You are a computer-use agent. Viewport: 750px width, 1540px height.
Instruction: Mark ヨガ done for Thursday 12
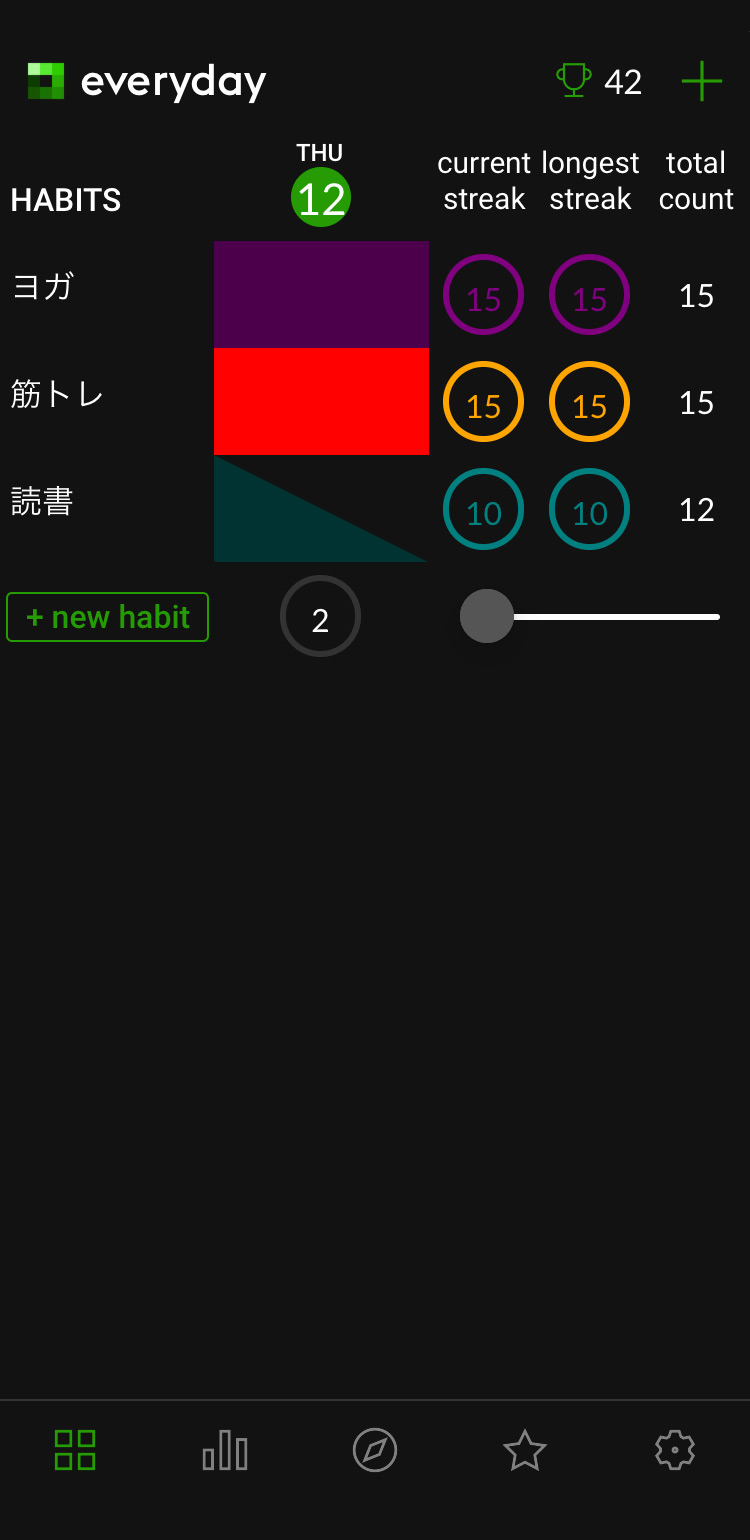click(x=321, y=294)
